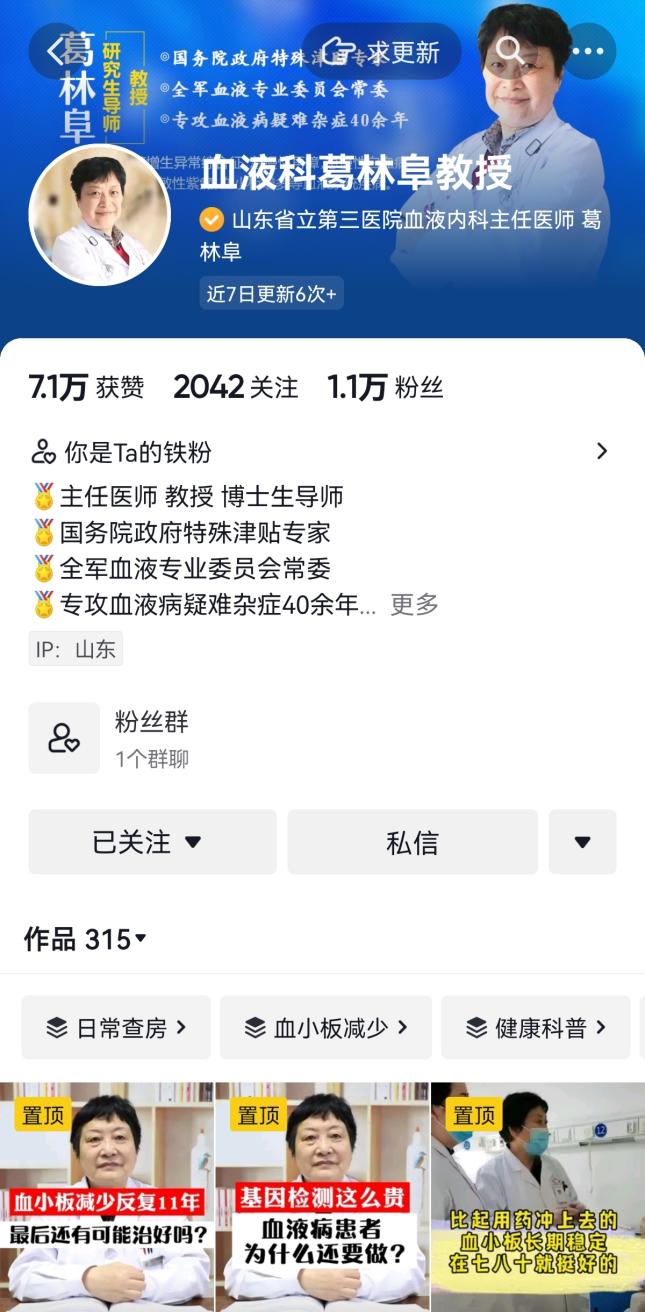
Task: Open the 健康科普 collection
Action: (536, 1027)
